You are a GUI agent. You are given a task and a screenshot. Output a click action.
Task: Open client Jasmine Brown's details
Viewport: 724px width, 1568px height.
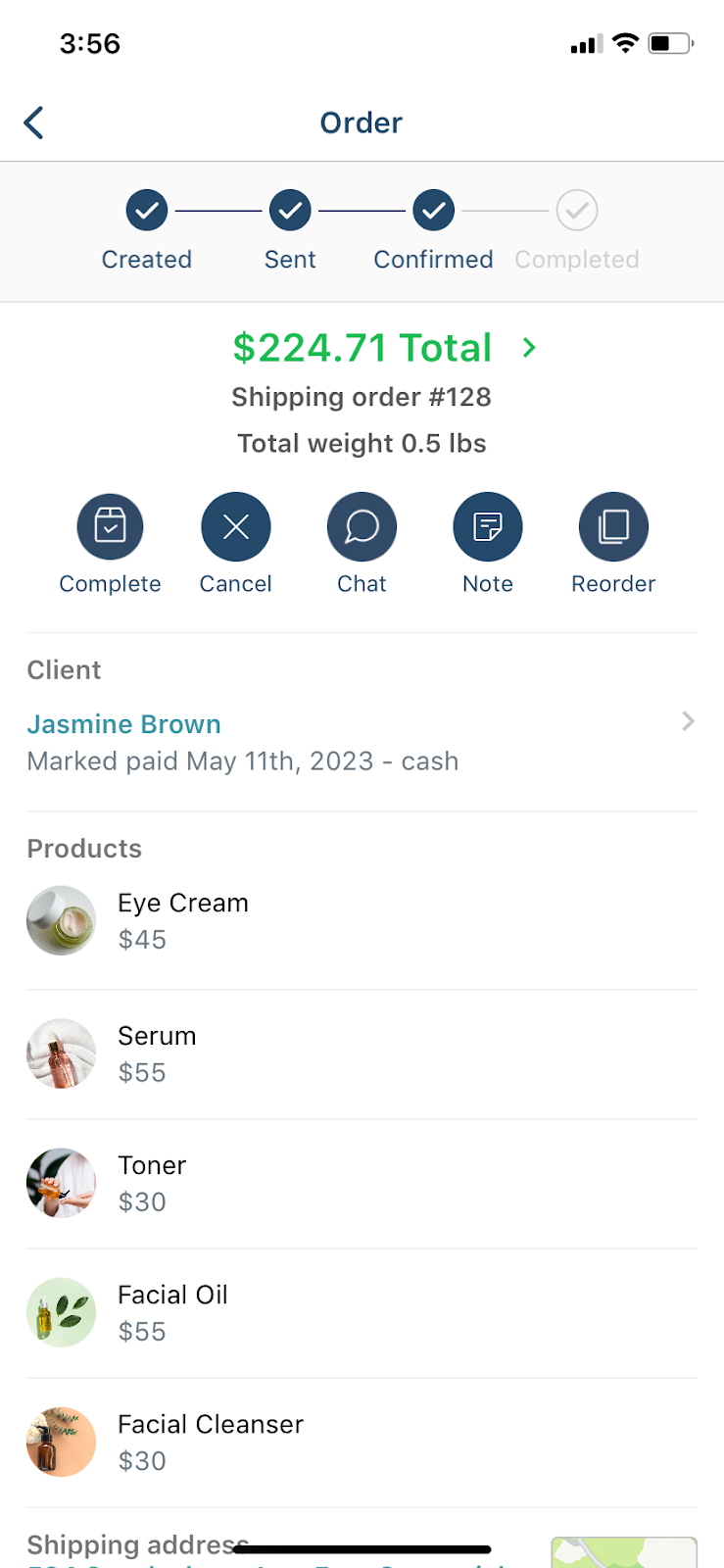click(x=362, y=742)
